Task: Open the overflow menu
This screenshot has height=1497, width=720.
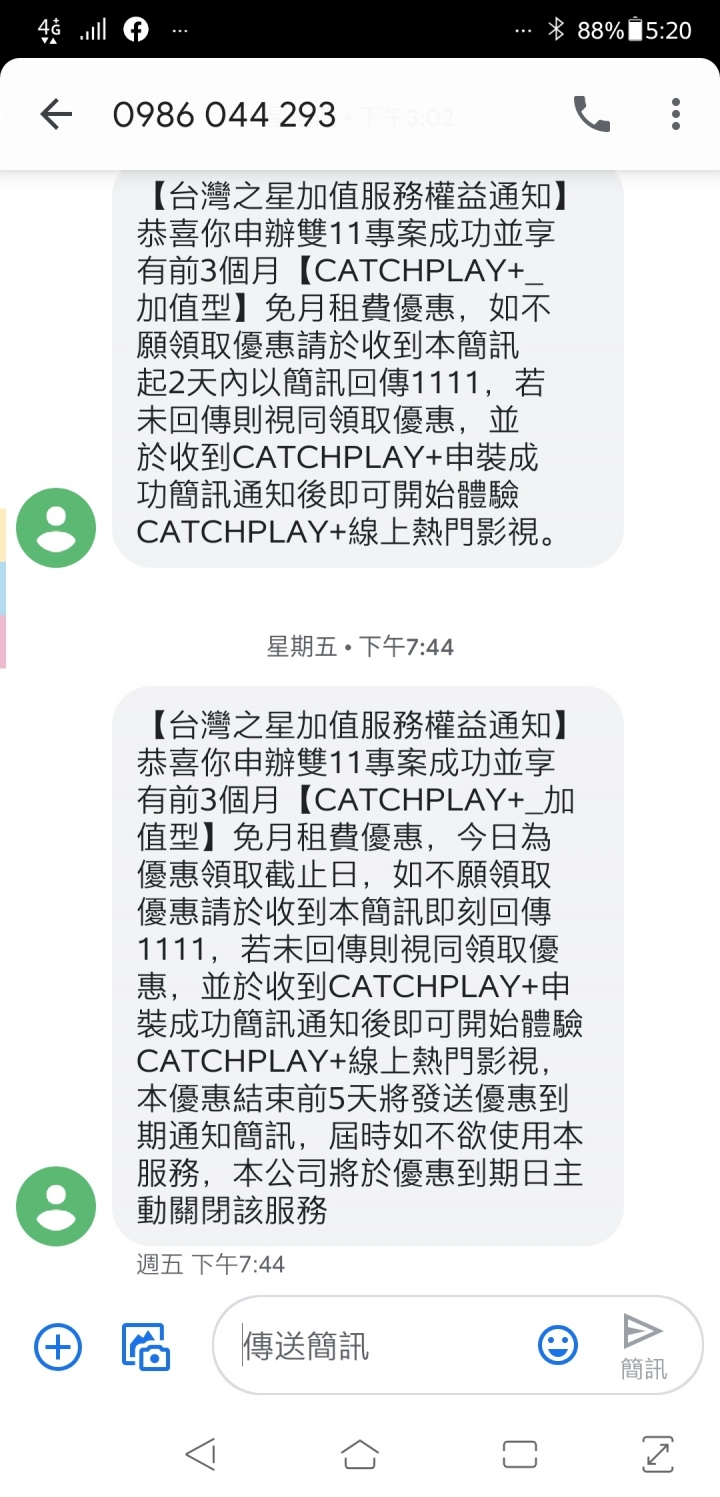Action: click(676, 115)
